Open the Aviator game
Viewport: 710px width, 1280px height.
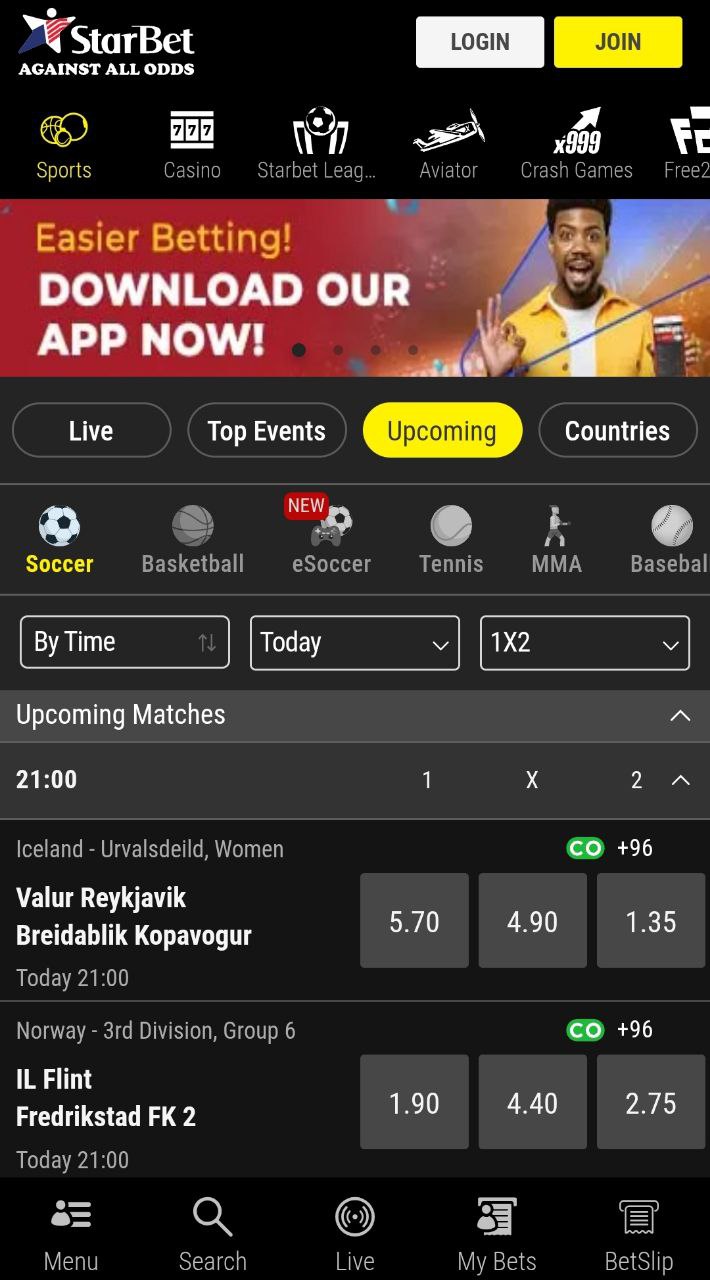coord(448,146)
